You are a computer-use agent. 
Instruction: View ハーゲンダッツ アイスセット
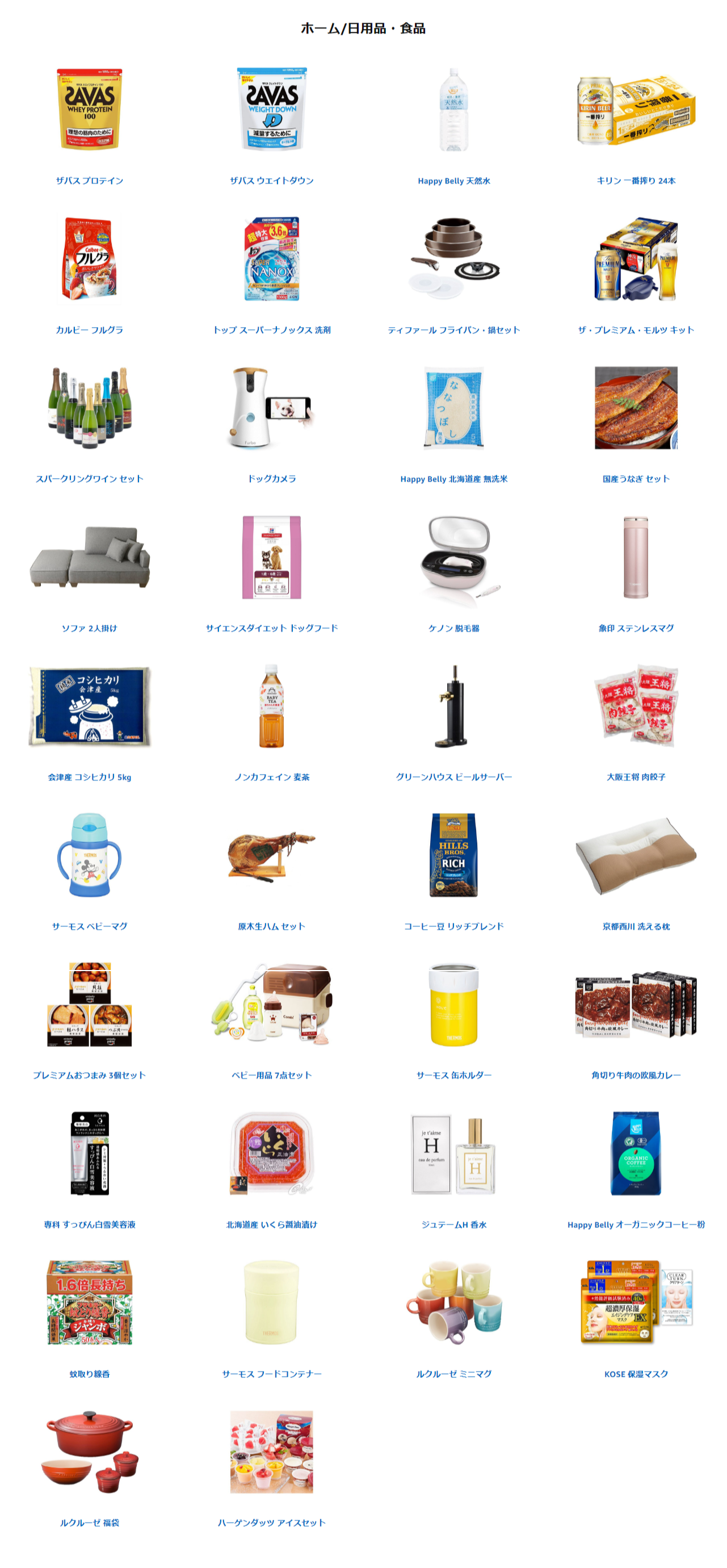(271, 1523)
